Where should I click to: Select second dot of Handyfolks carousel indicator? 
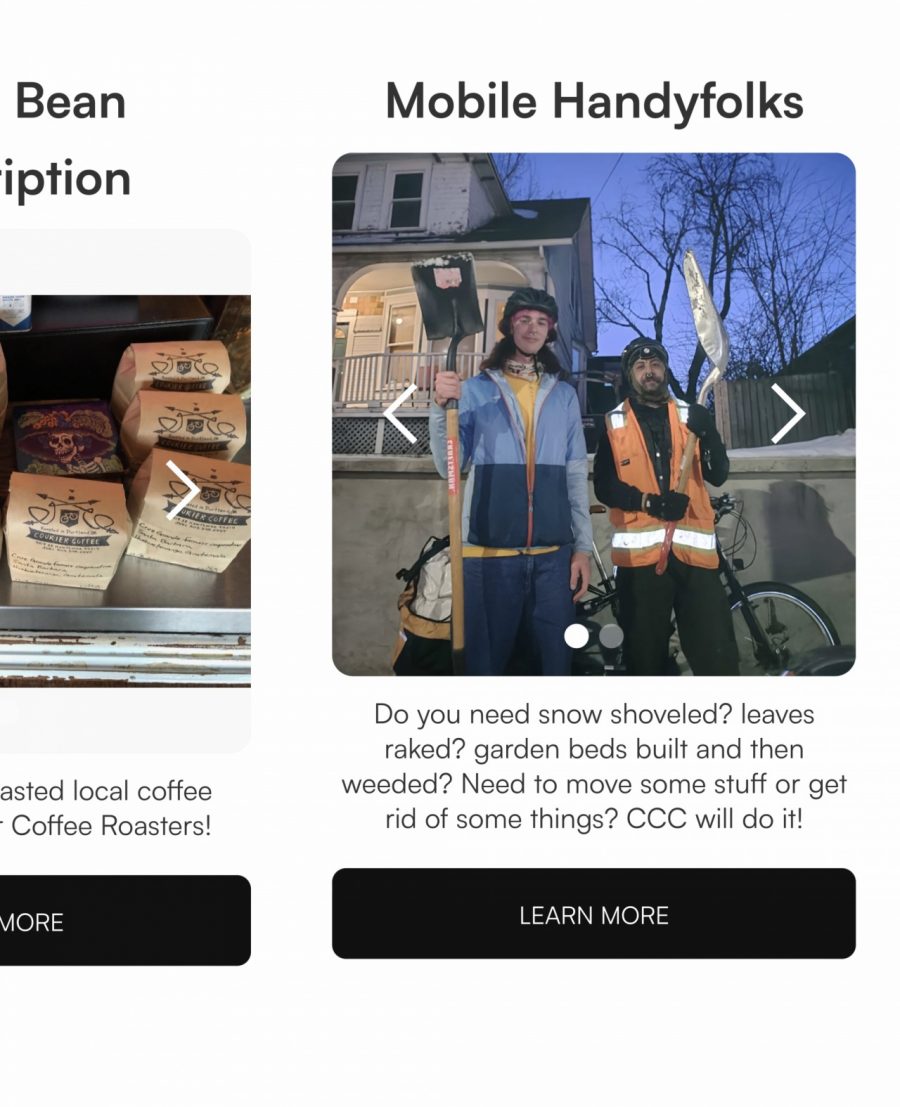(x=611, y=635)
